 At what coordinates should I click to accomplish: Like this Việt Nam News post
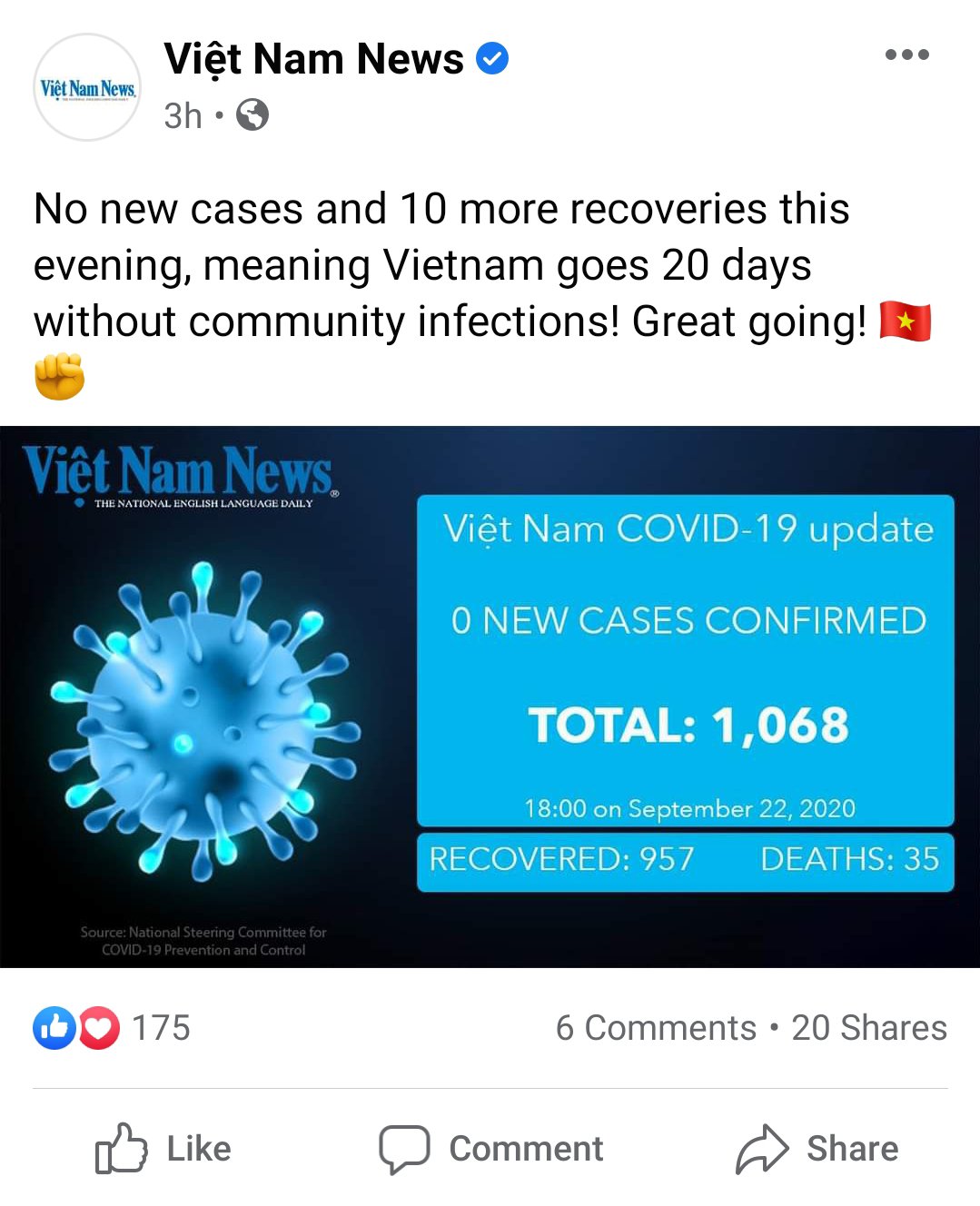pyautogui.click(x=163, y=1149)
